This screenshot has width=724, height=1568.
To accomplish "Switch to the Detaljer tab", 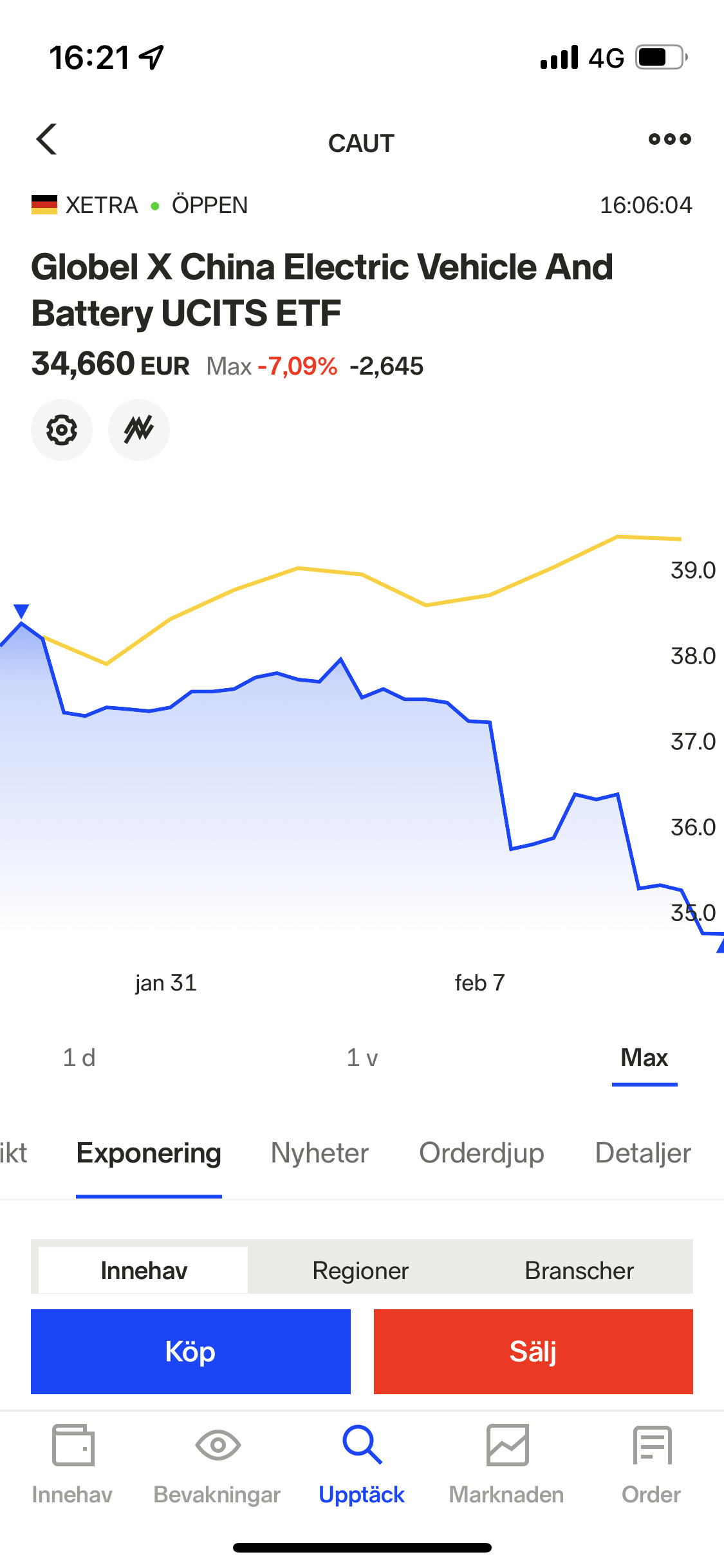I will 642,1153.
